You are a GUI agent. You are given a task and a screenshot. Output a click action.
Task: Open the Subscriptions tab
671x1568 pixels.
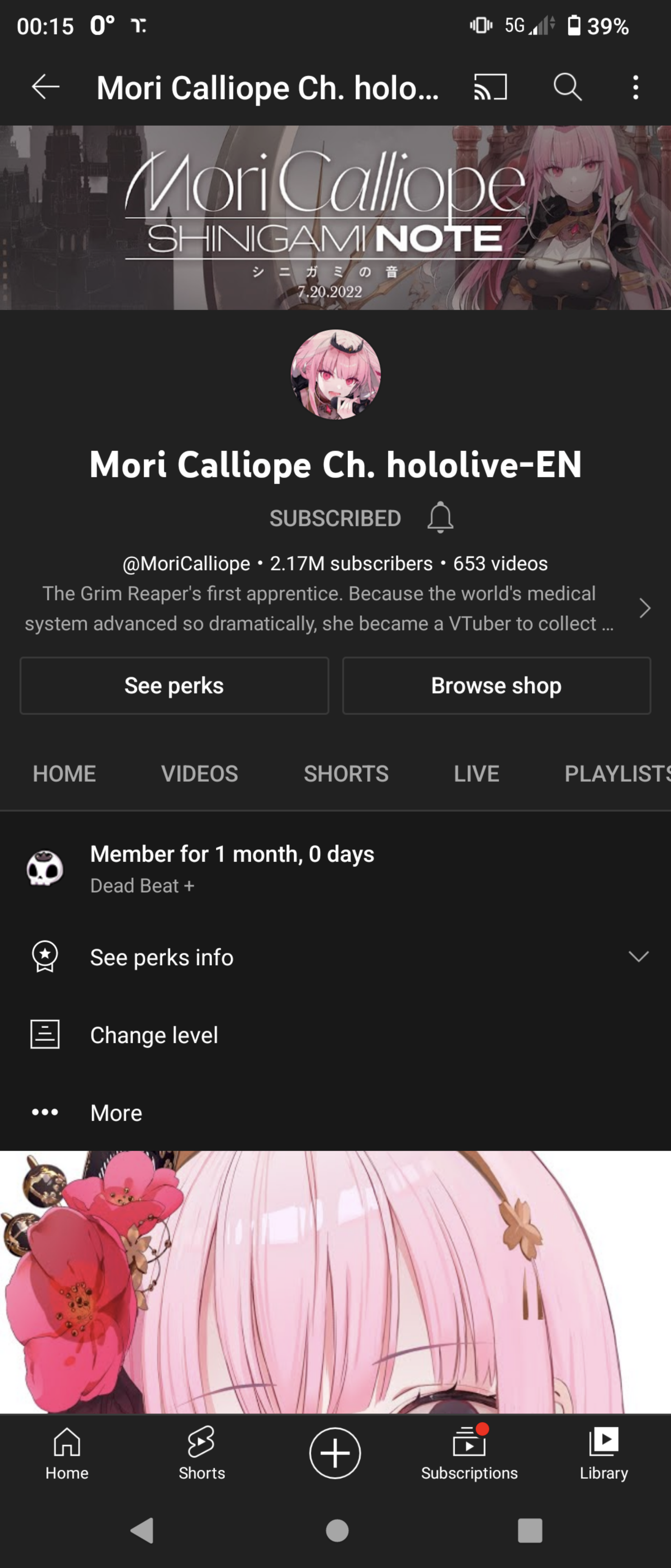tap(469, 1454)
